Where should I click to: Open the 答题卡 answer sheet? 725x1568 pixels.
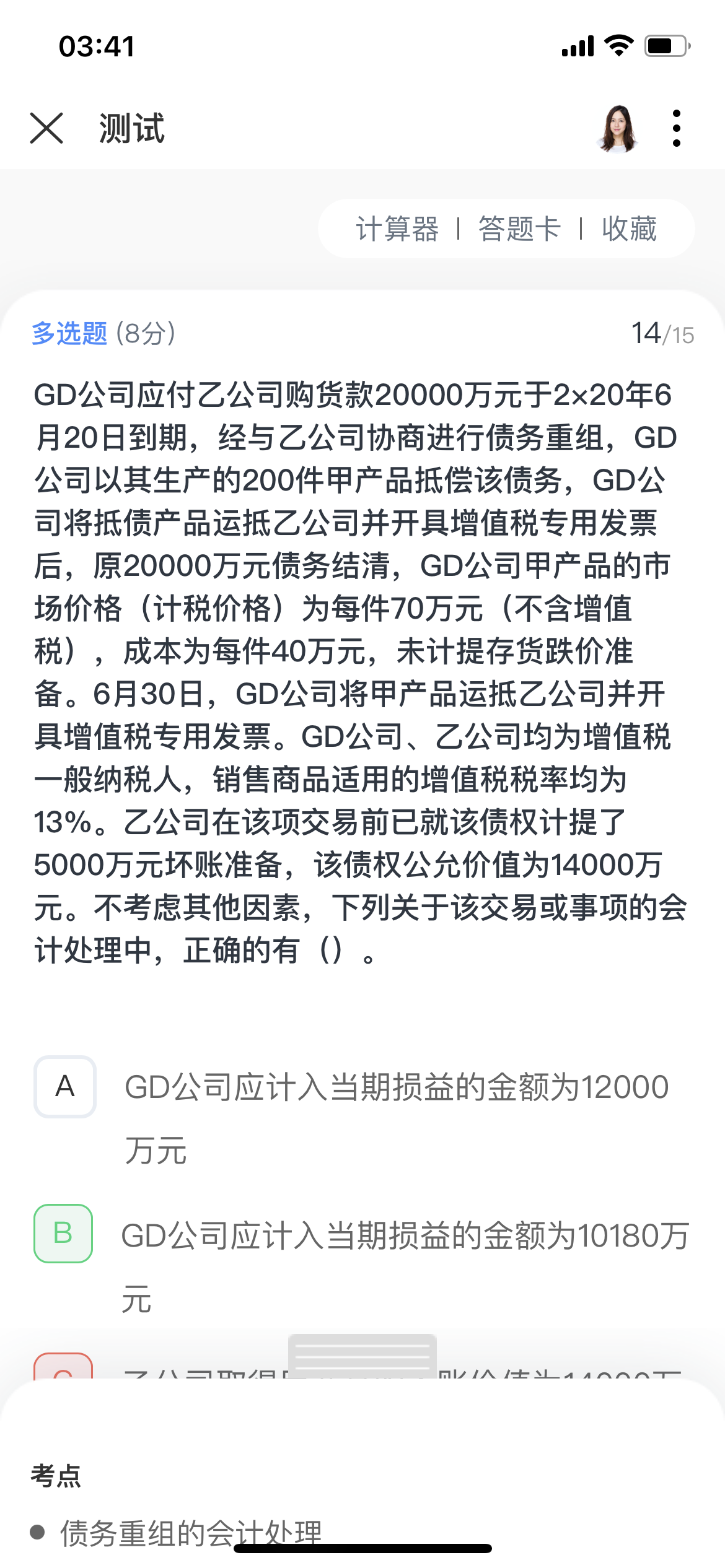(519, 229)
